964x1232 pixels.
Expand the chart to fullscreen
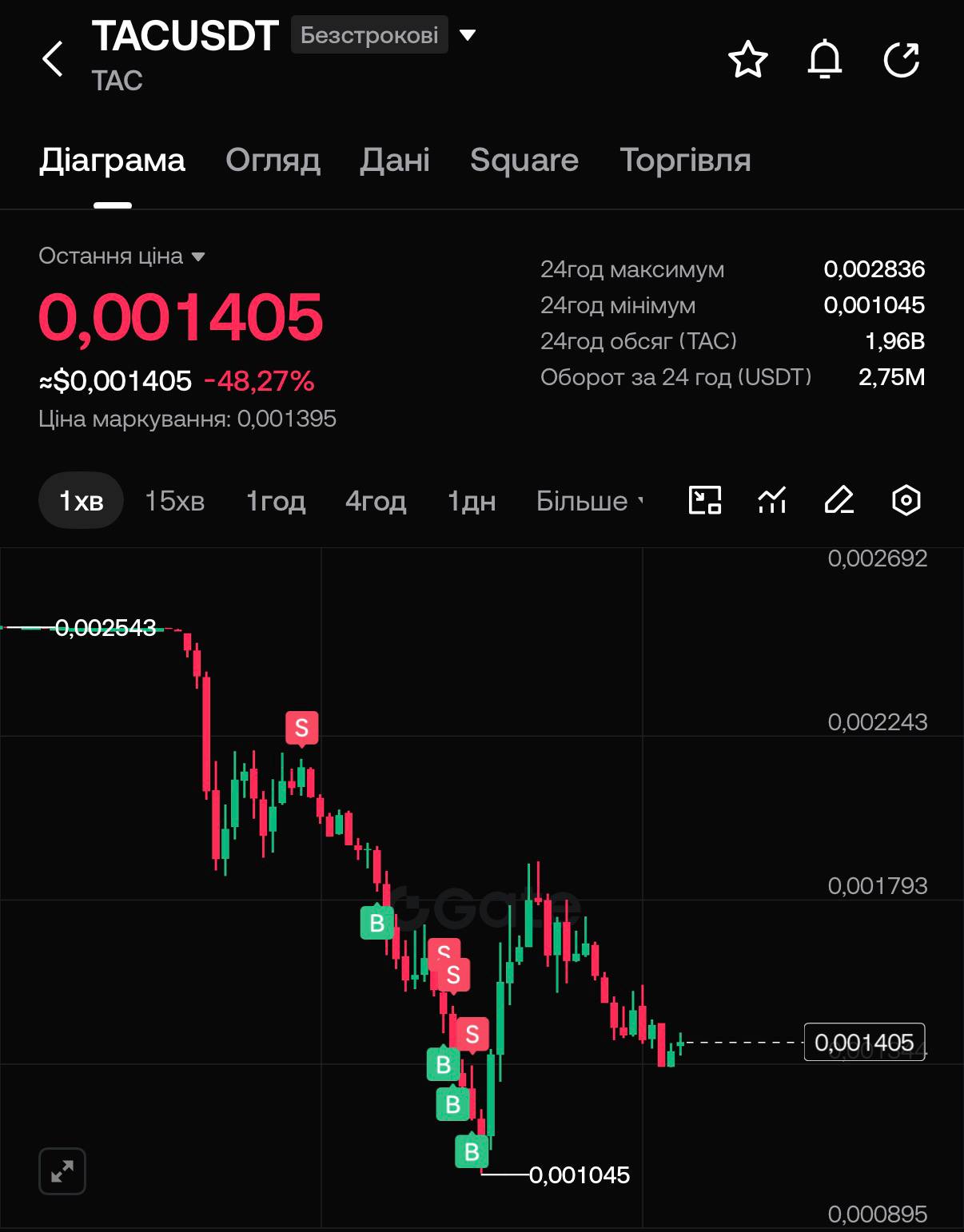tap(62, 1171)
